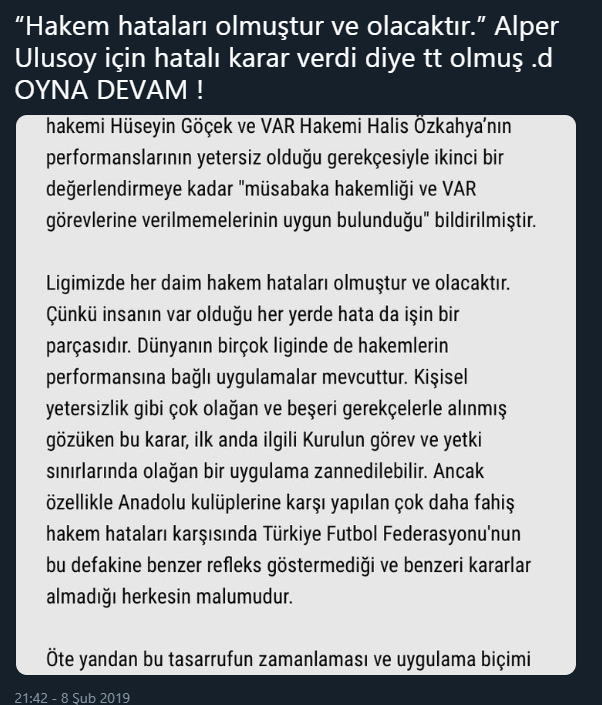Open the attached statement image in the tweet
The image size is (602, 705).
click(x=300, y=395)
